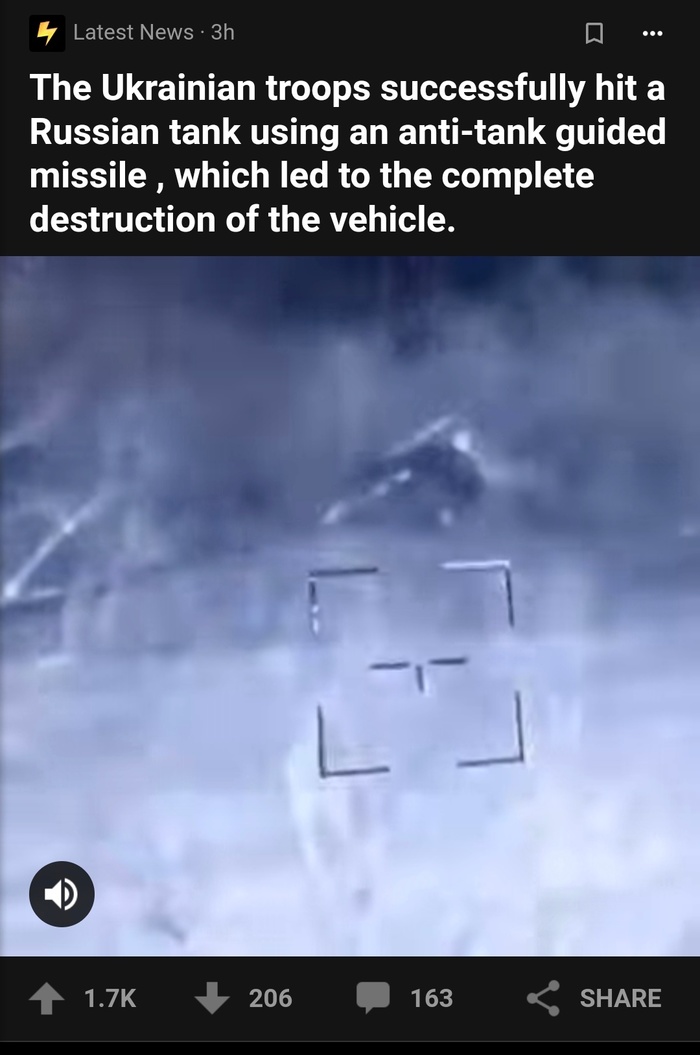
Task: Open the 163 comments
Action: coord(405,998)
